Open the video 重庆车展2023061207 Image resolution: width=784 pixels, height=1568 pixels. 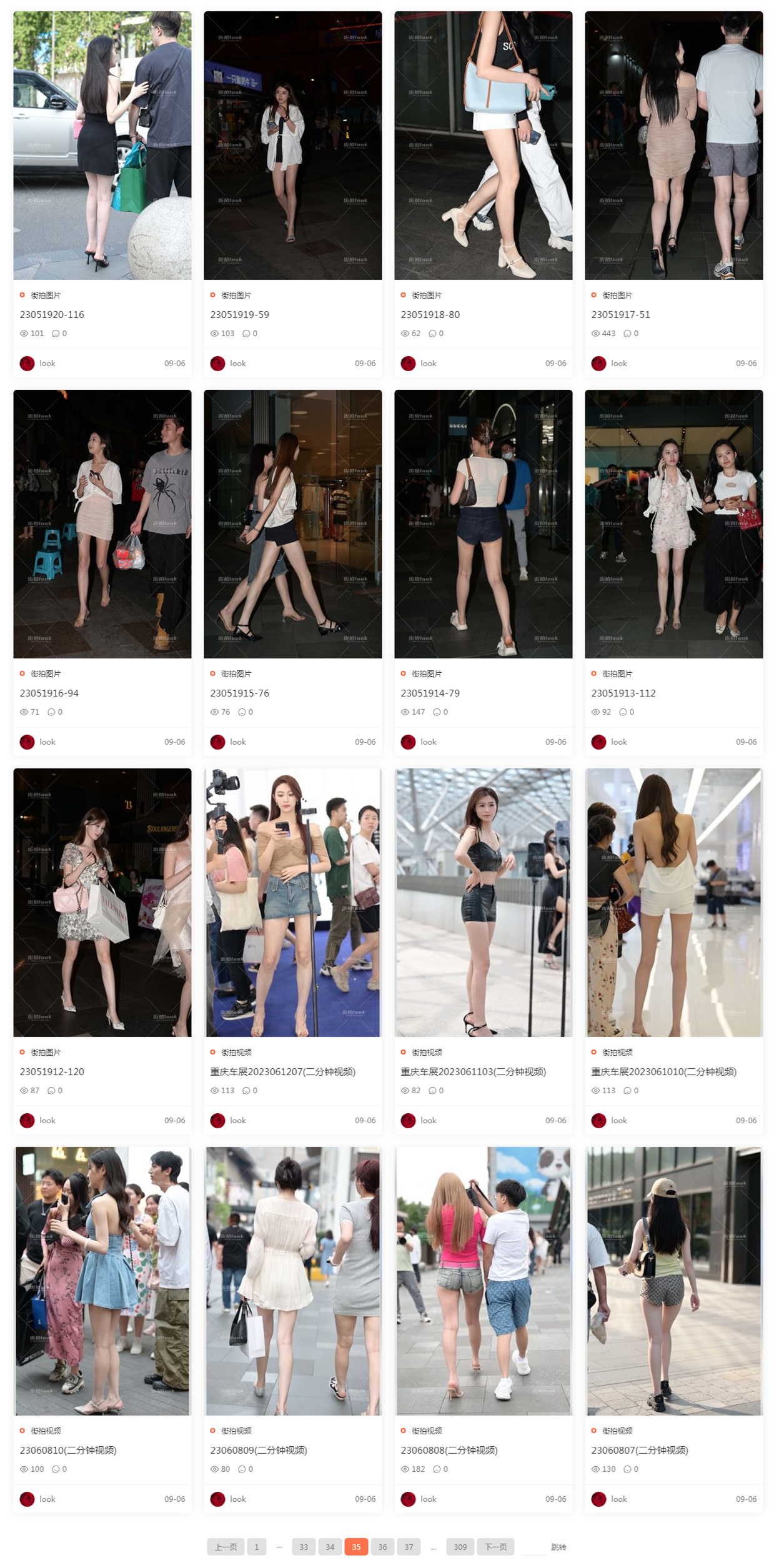point(282,1071)
